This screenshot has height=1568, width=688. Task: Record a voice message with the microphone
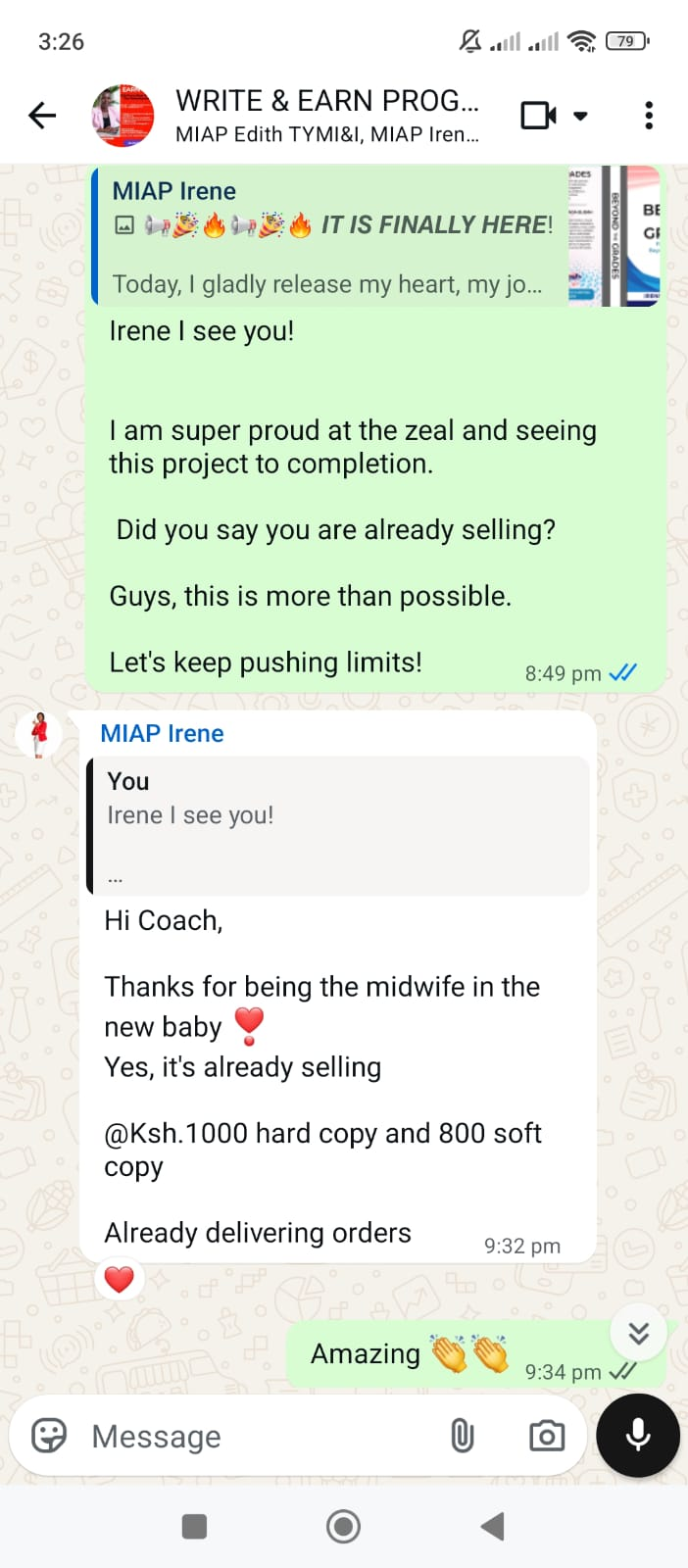tap(638, 1436)
